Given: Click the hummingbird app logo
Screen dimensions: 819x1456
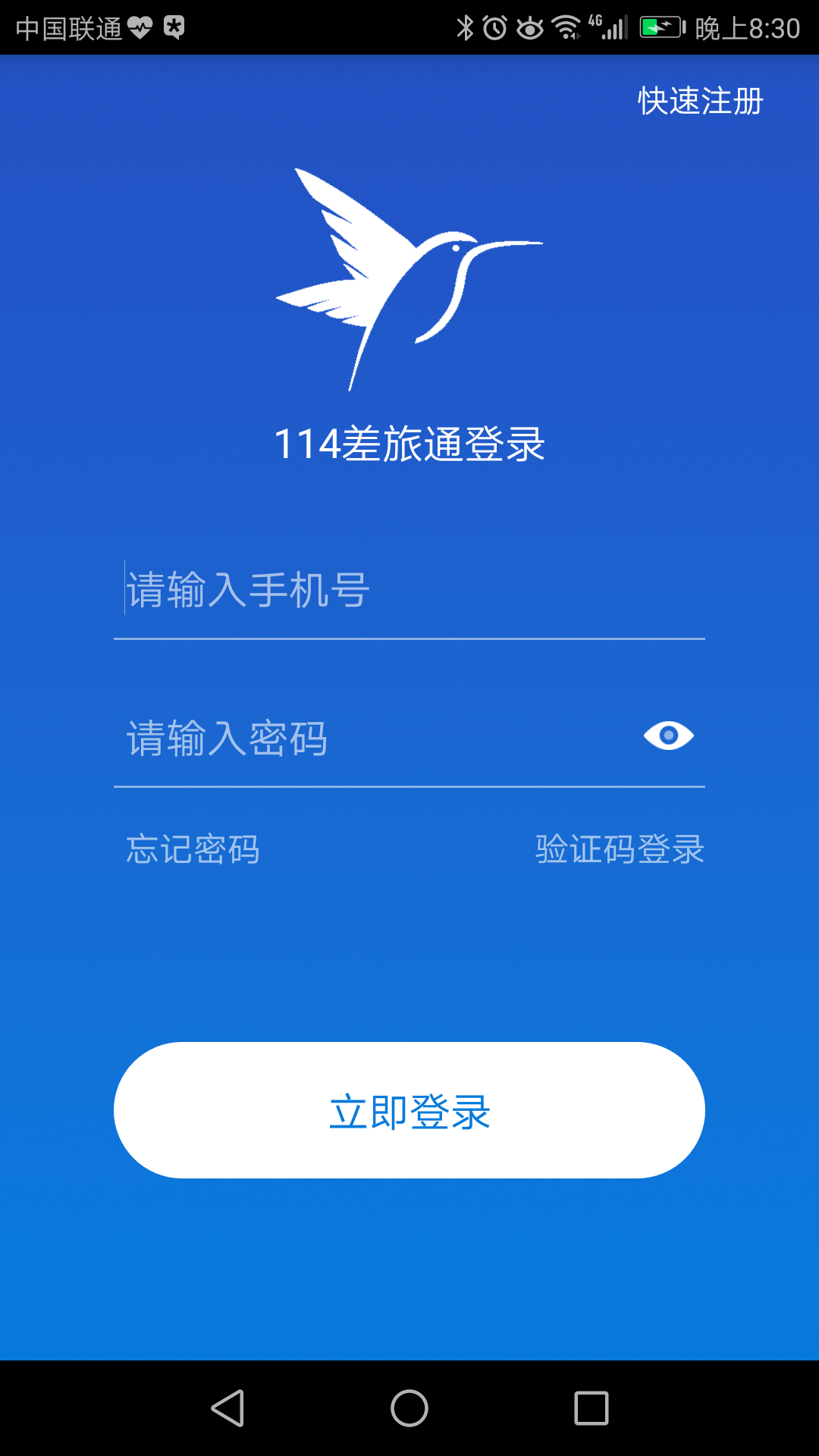Looking at the screenshot, I should [x=409, y=281].
